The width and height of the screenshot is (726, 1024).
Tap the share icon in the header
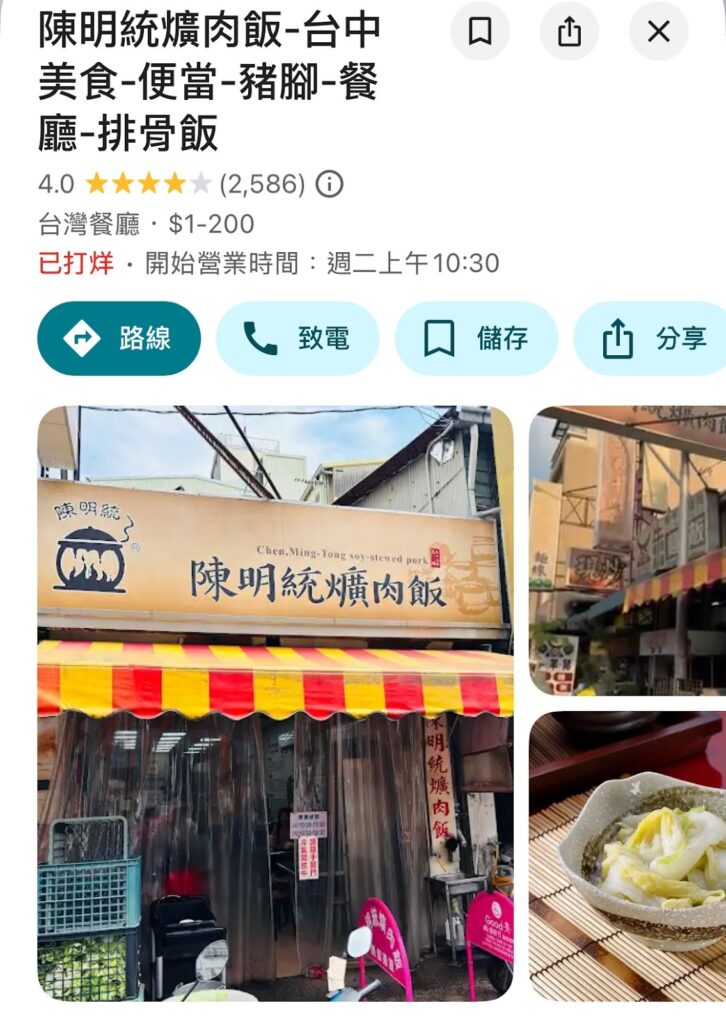[569, 32]
